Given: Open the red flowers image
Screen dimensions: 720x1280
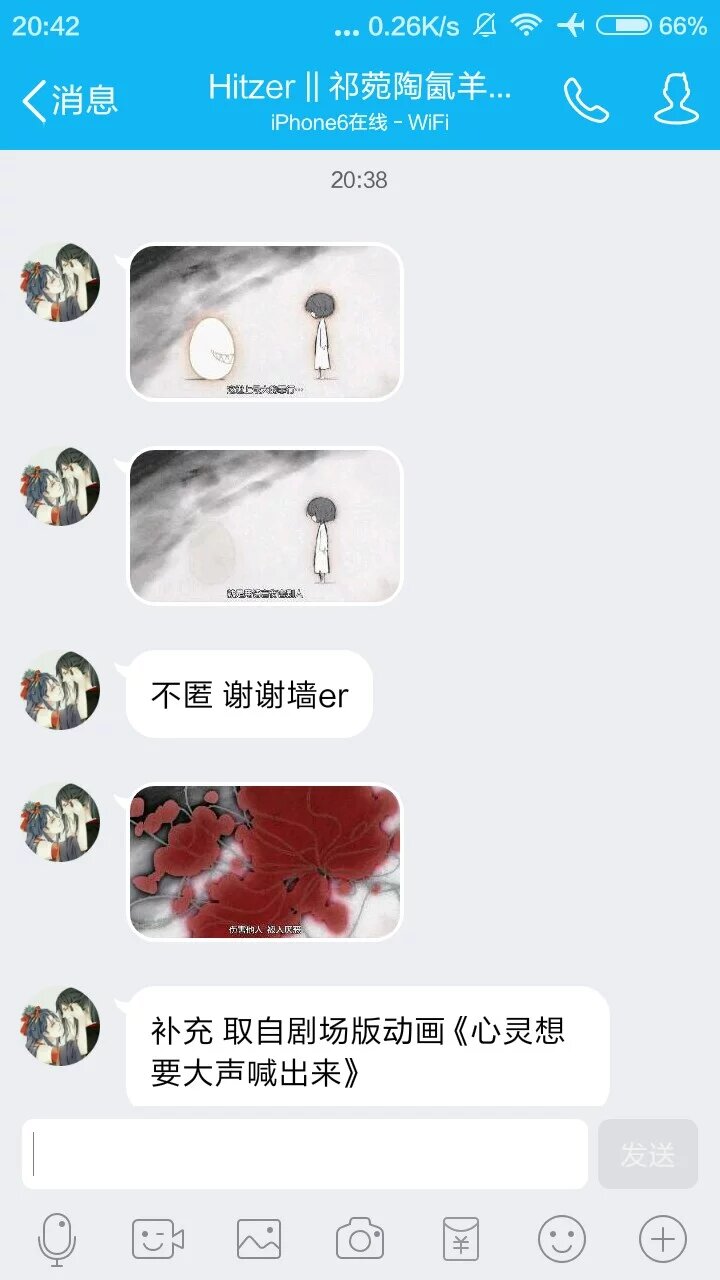Looking at the screenshot, I should [265, 862].
